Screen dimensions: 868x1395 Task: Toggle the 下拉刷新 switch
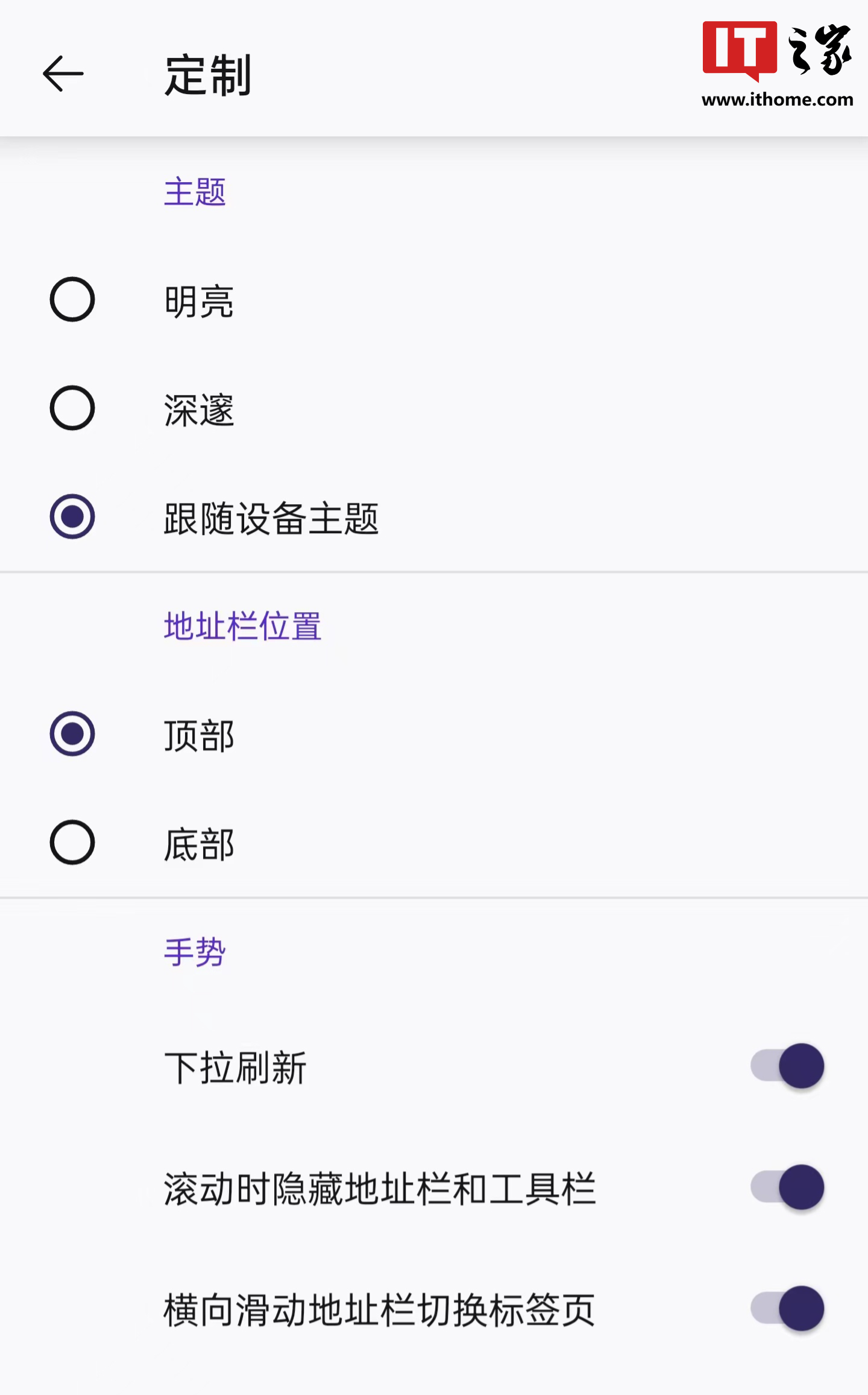pyautogui.click(x=787, y=1066)
